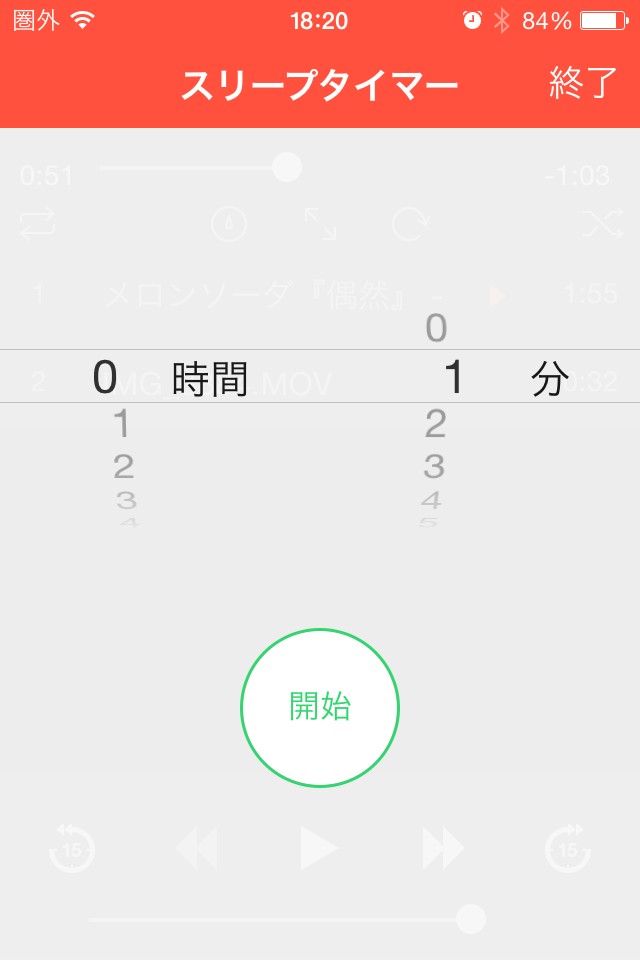Select 1 in the hours picker
The width and height of the screenshot is (640, 960).
coord(122,425)
